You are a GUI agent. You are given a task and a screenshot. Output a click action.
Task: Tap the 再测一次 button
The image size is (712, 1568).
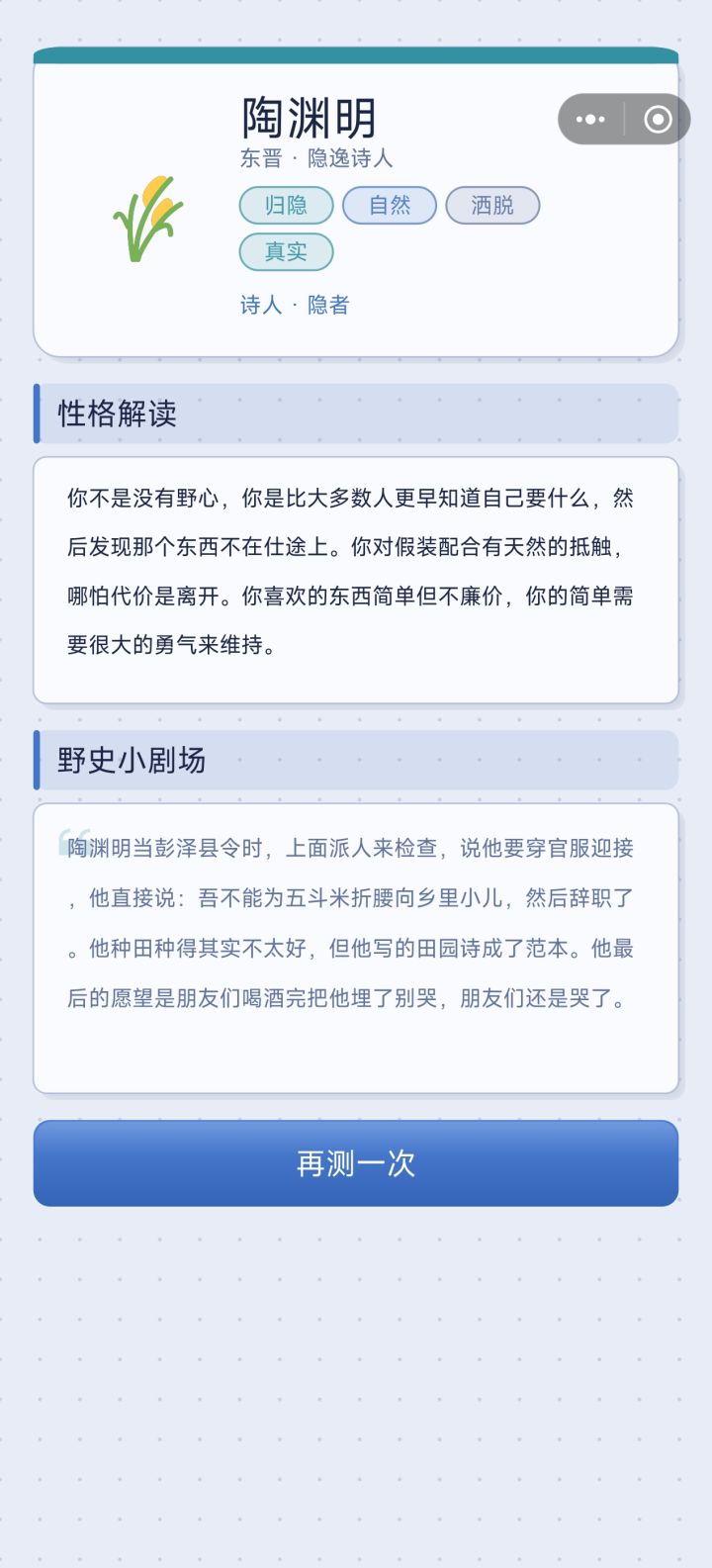click(356, 1163)
